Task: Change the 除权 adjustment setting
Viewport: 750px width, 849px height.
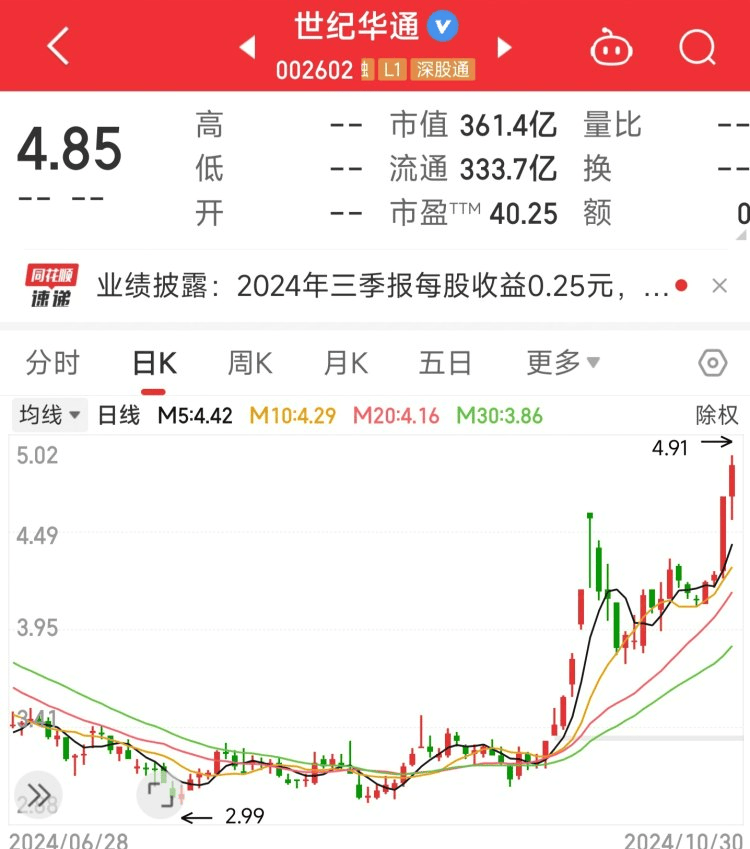Action: [716, 415]
